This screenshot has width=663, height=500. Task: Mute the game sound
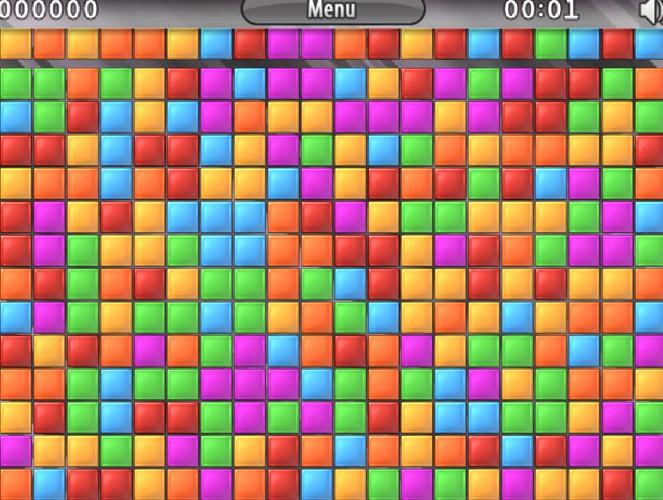650,11
